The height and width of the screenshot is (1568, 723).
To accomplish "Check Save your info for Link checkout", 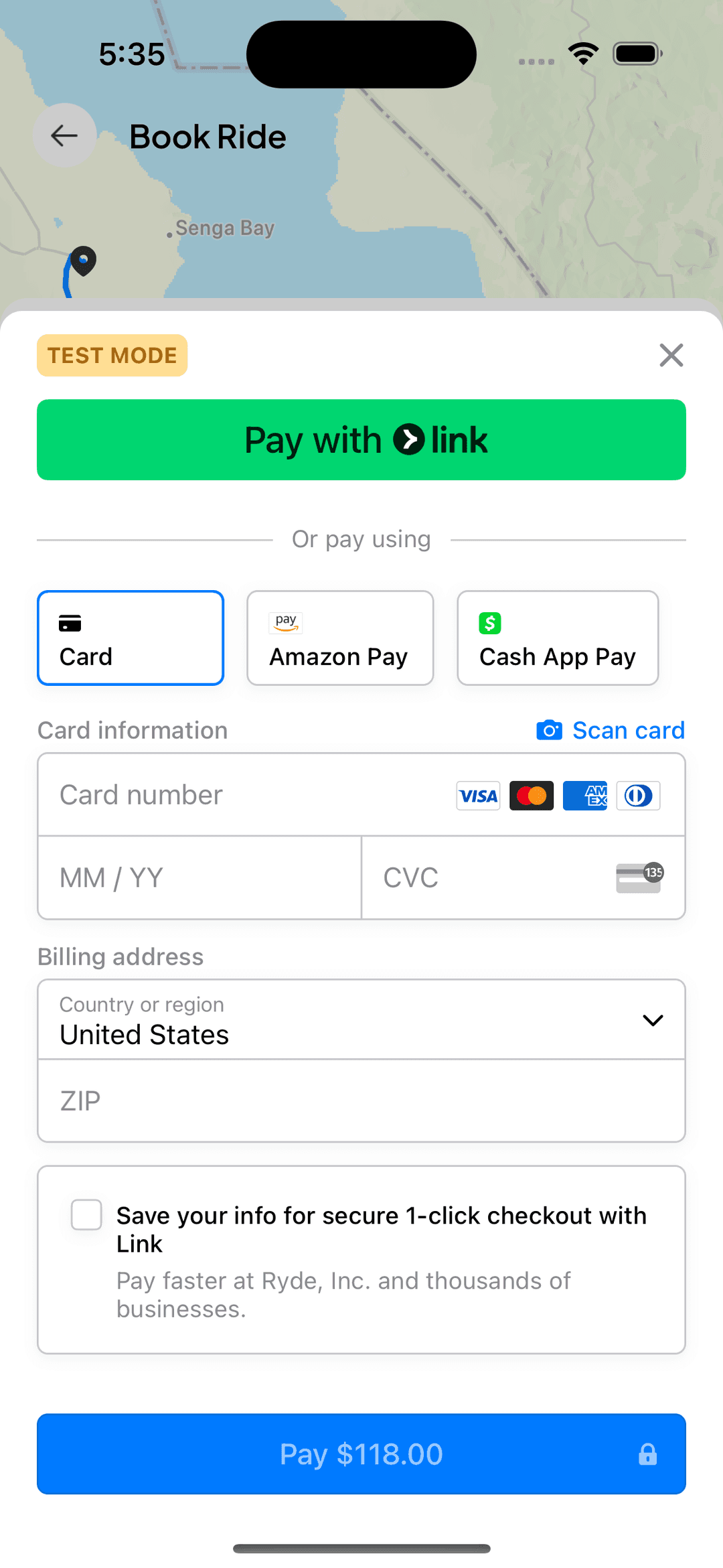I will click(87, 1215).
